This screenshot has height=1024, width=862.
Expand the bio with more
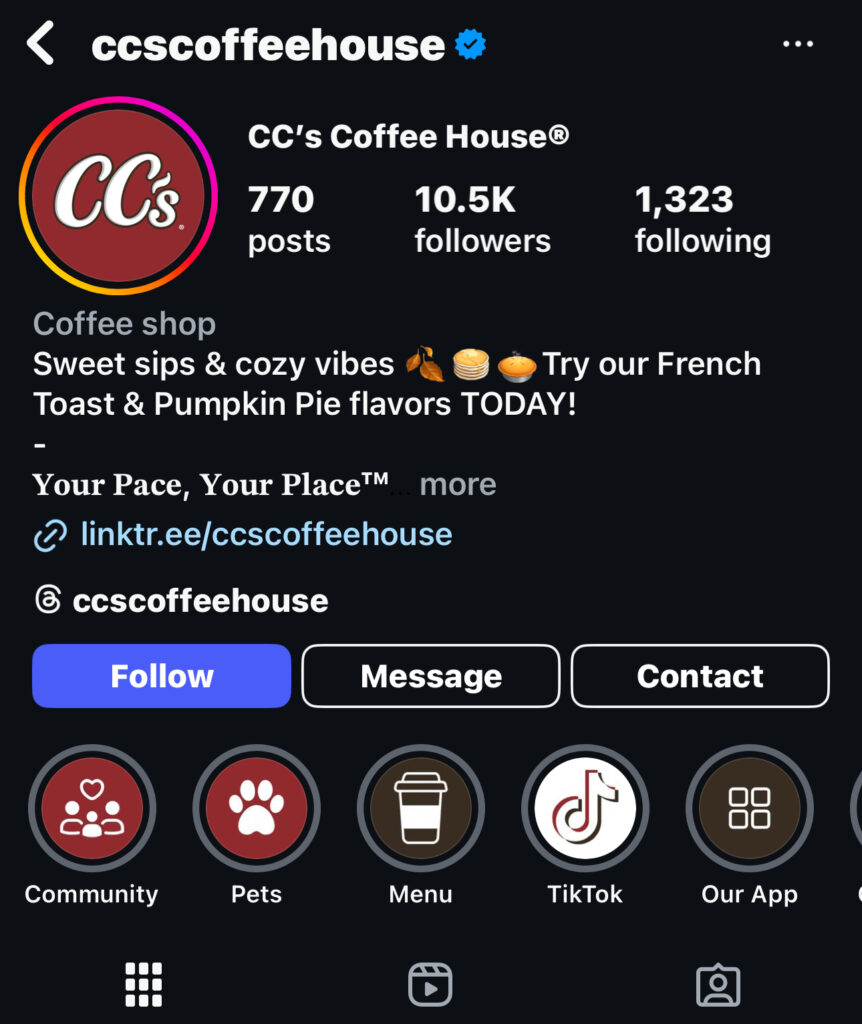click(x=458, y=485)
